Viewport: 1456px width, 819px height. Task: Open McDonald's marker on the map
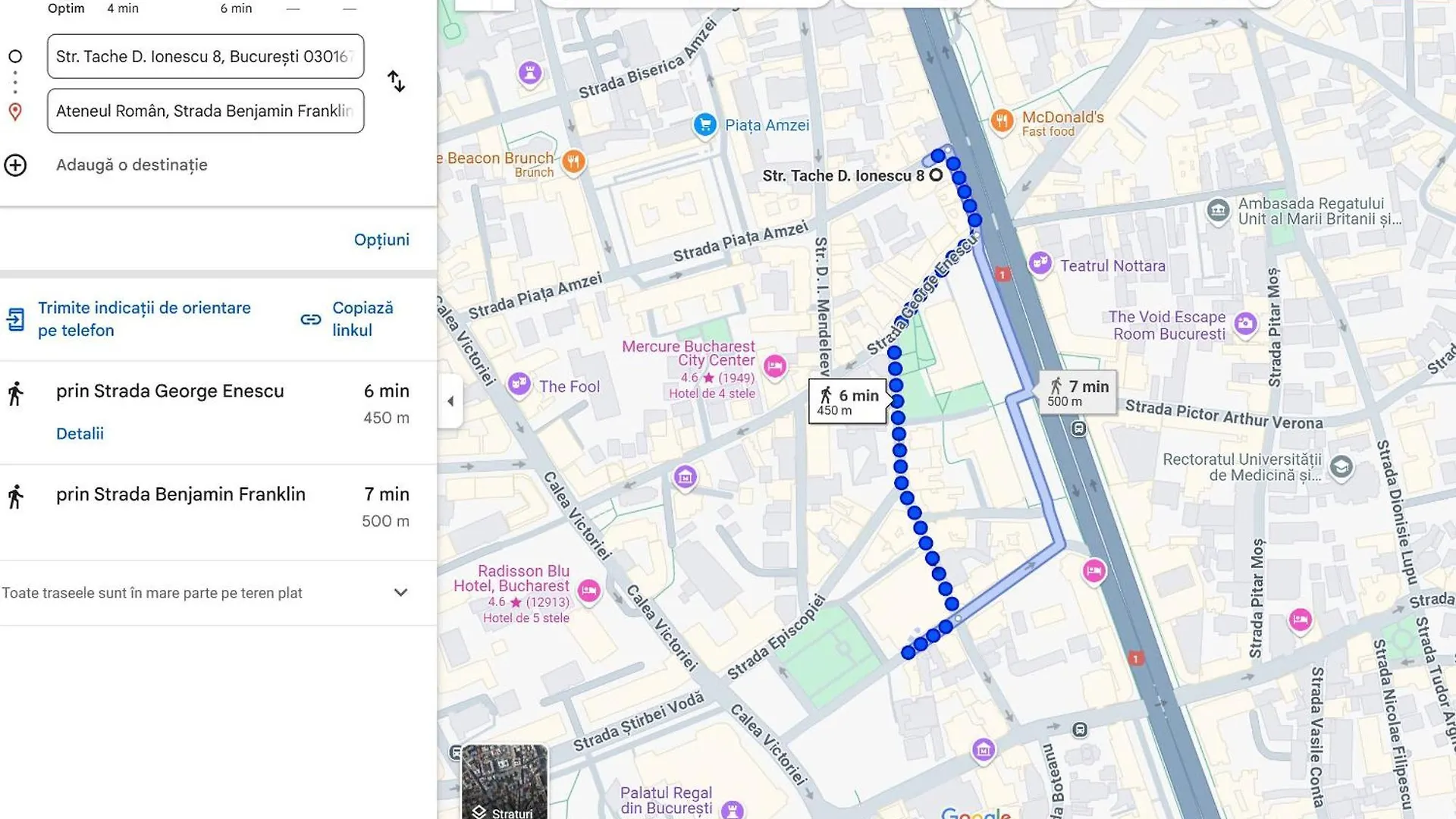coord(1002,121)
